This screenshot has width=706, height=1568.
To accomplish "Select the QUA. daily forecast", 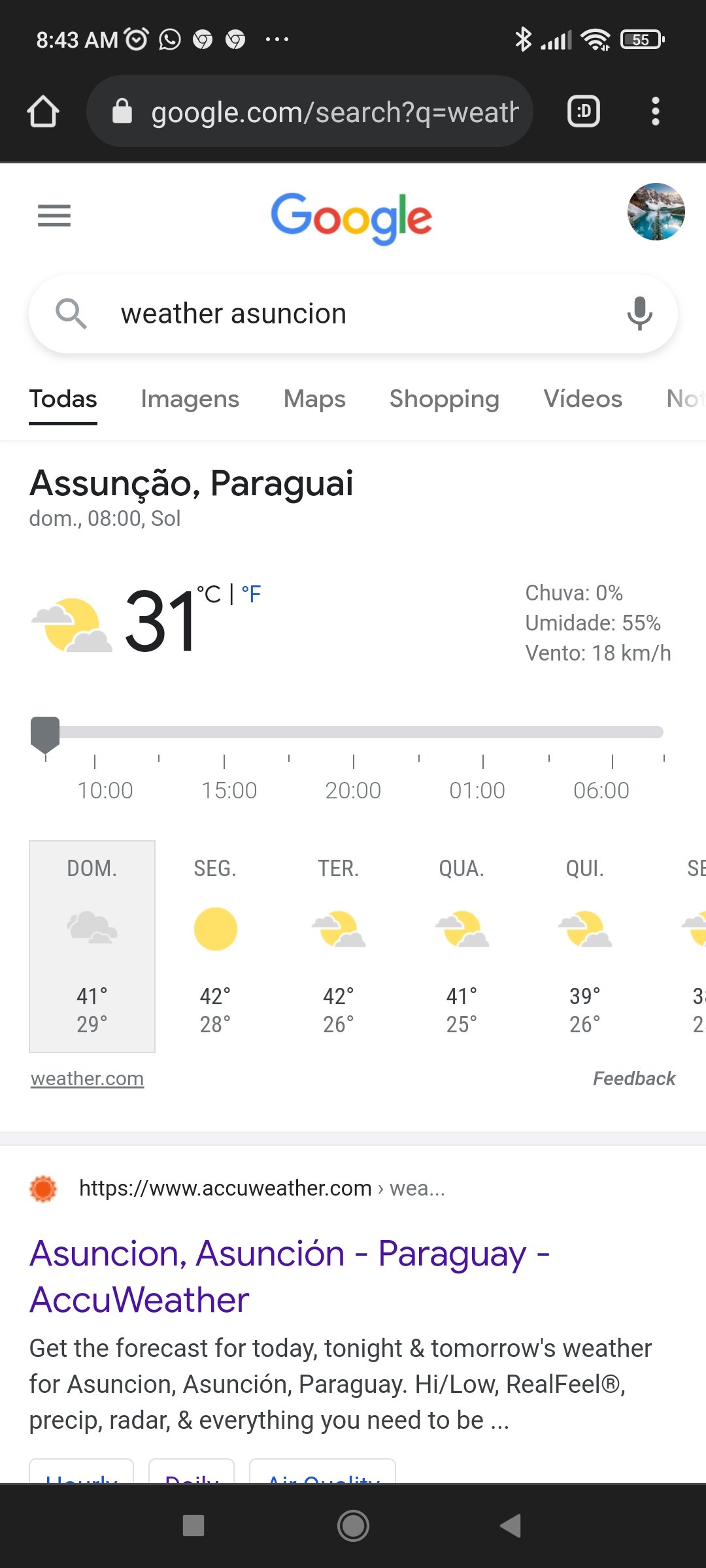I will coord(462,946).
